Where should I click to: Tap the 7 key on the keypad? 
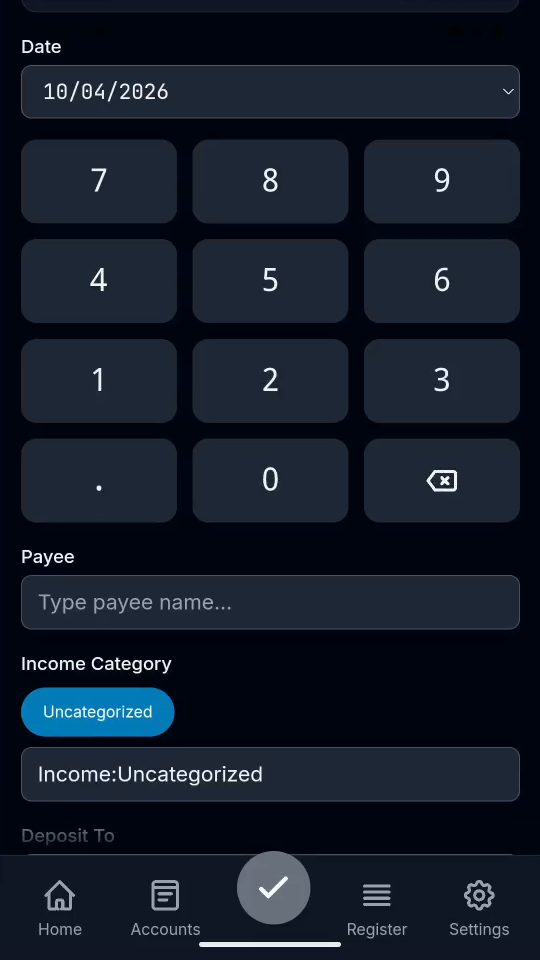(99, 181)
